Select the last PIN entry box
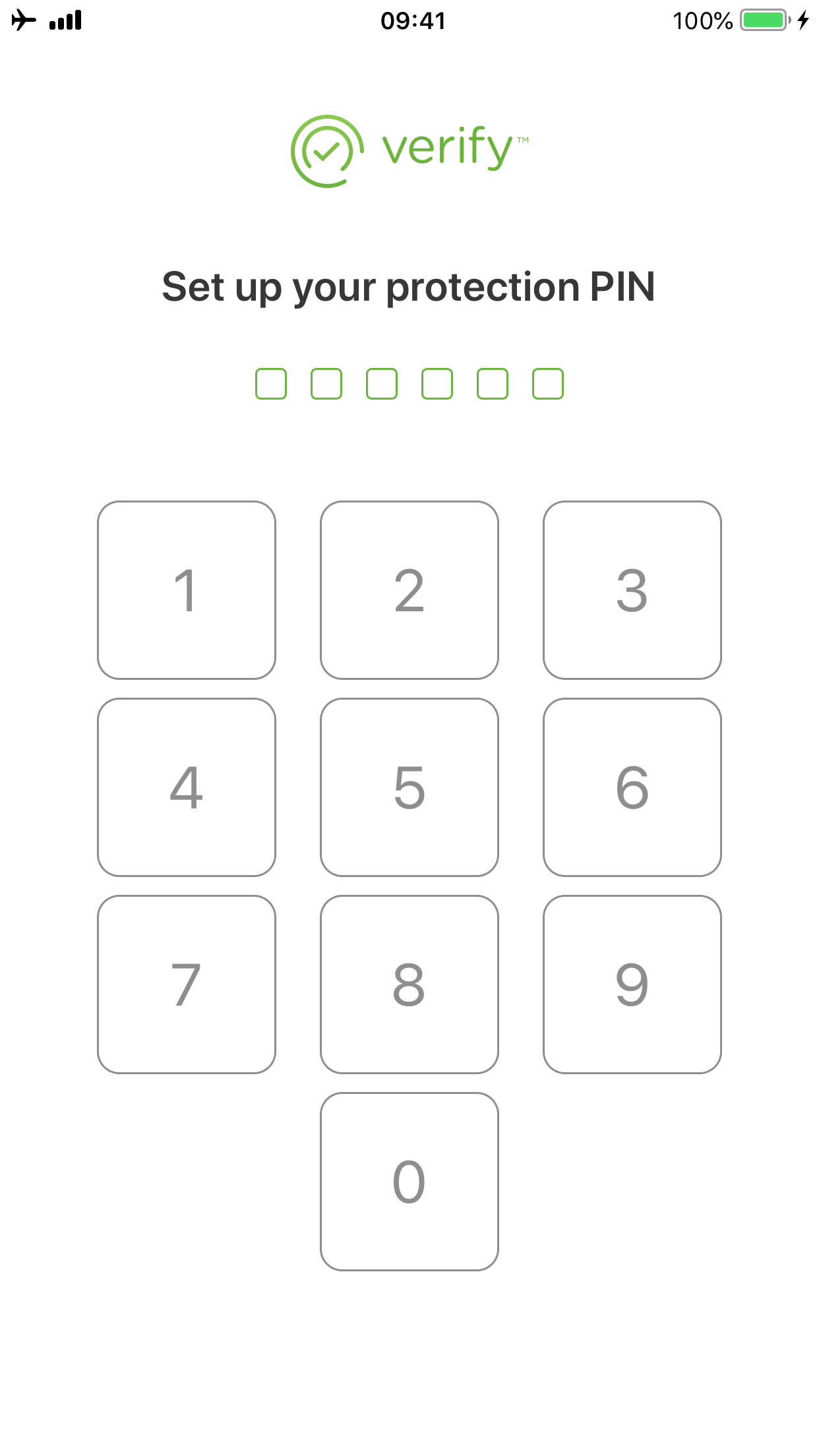The image size is (819, 1456). click(548, 382)
